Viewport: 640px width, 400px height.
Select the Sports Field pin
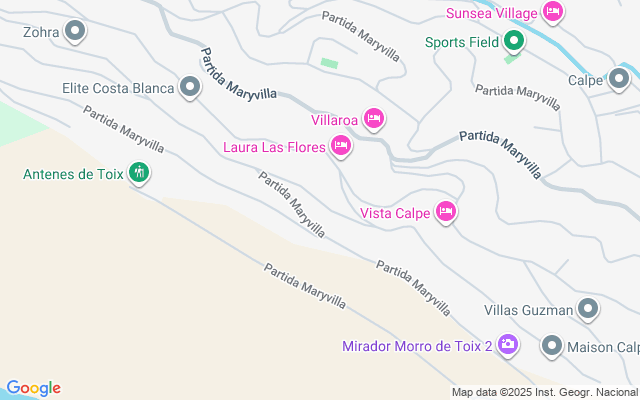point(514,42)
